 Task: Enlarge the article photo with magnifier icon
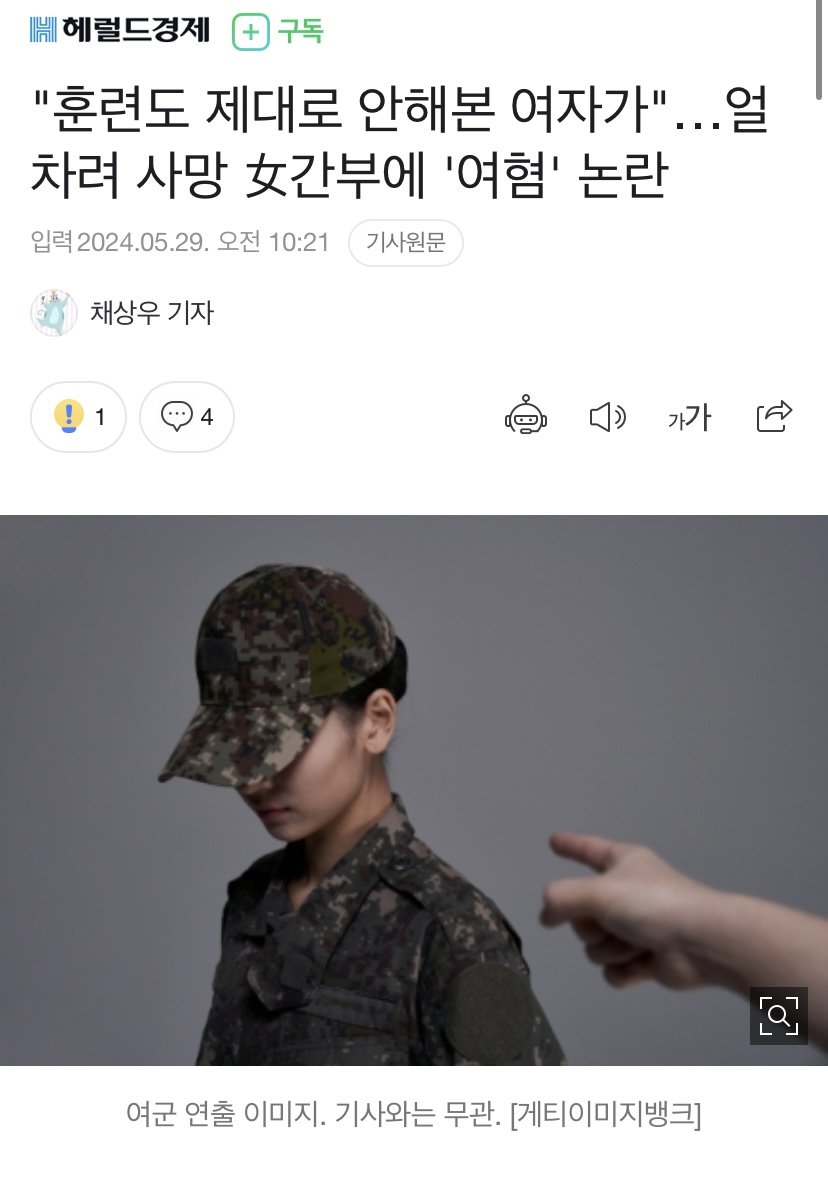[779, 1015]
